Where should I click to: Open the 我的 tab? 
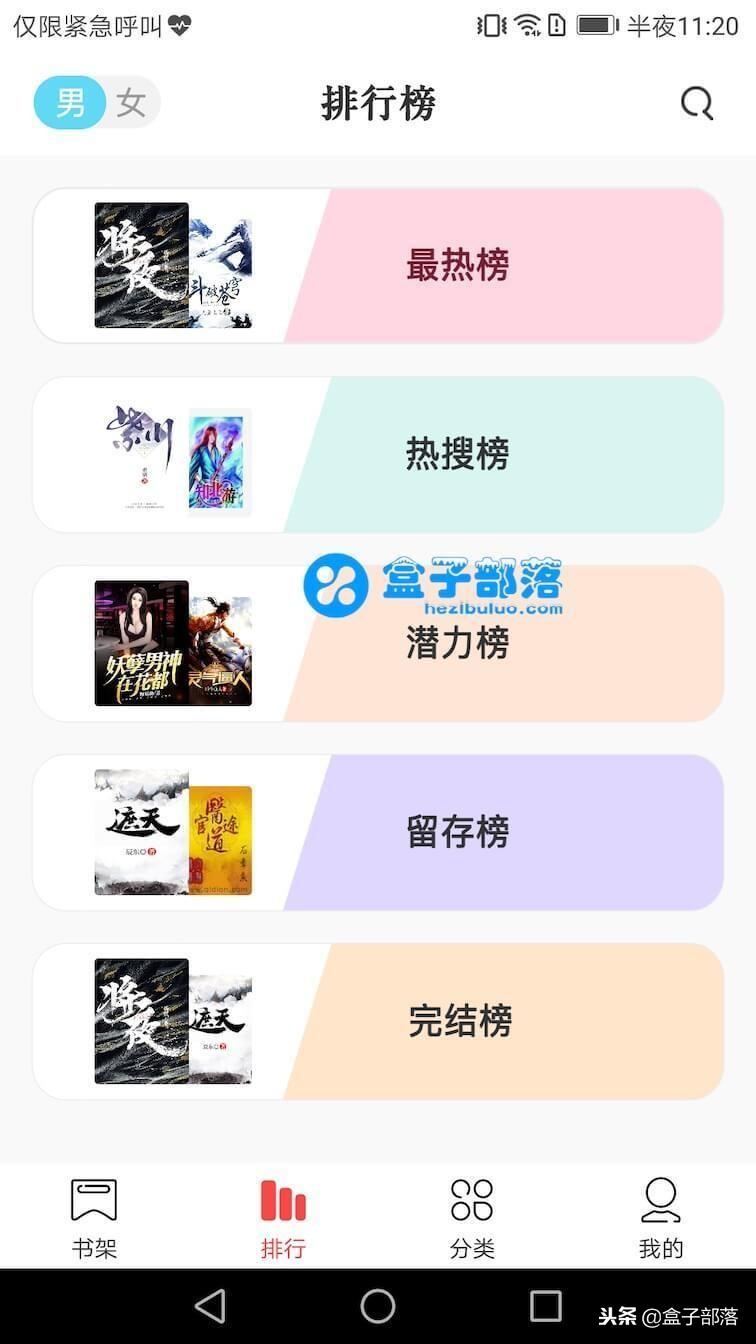pyautogui.click(x=661, y=1218)
